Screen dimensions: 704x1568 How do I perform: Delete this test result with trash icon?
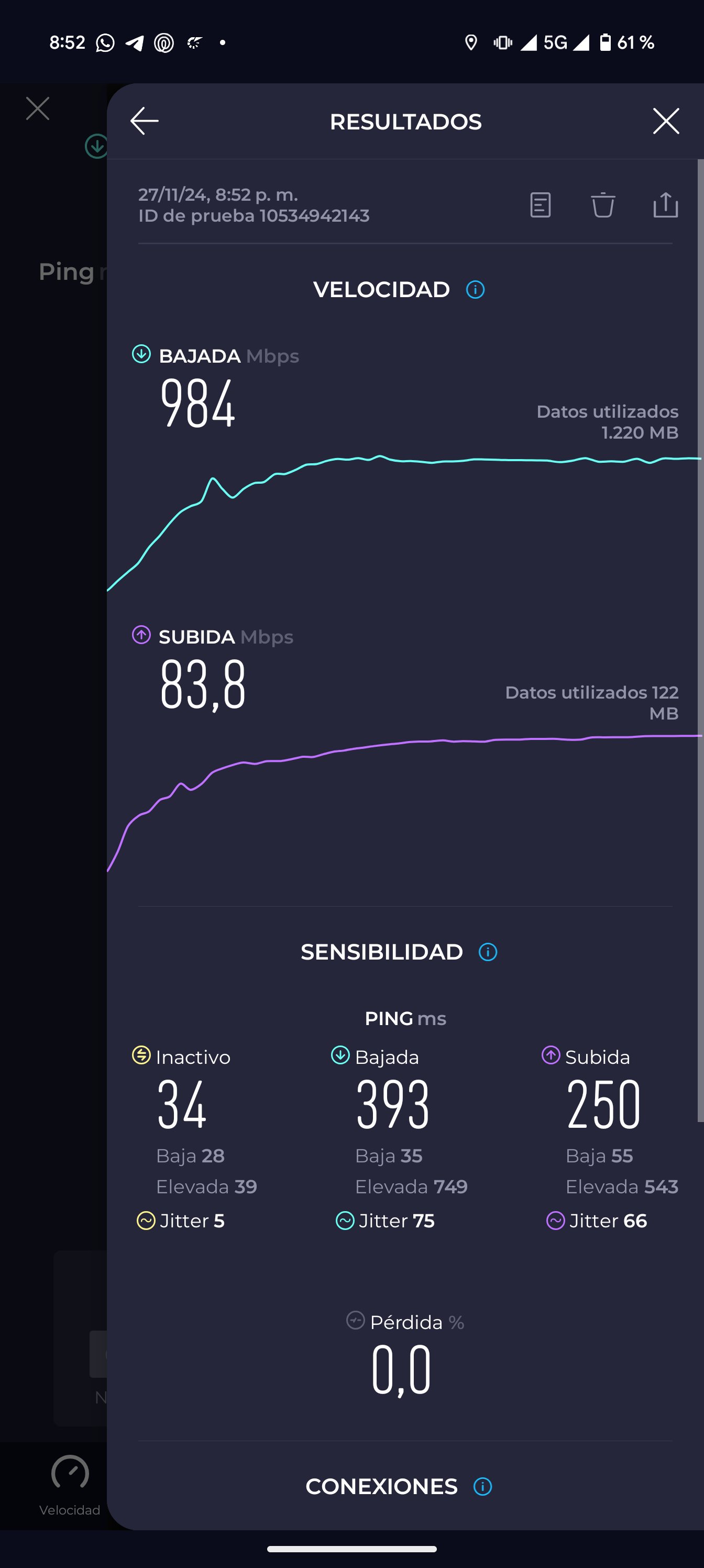603,205
